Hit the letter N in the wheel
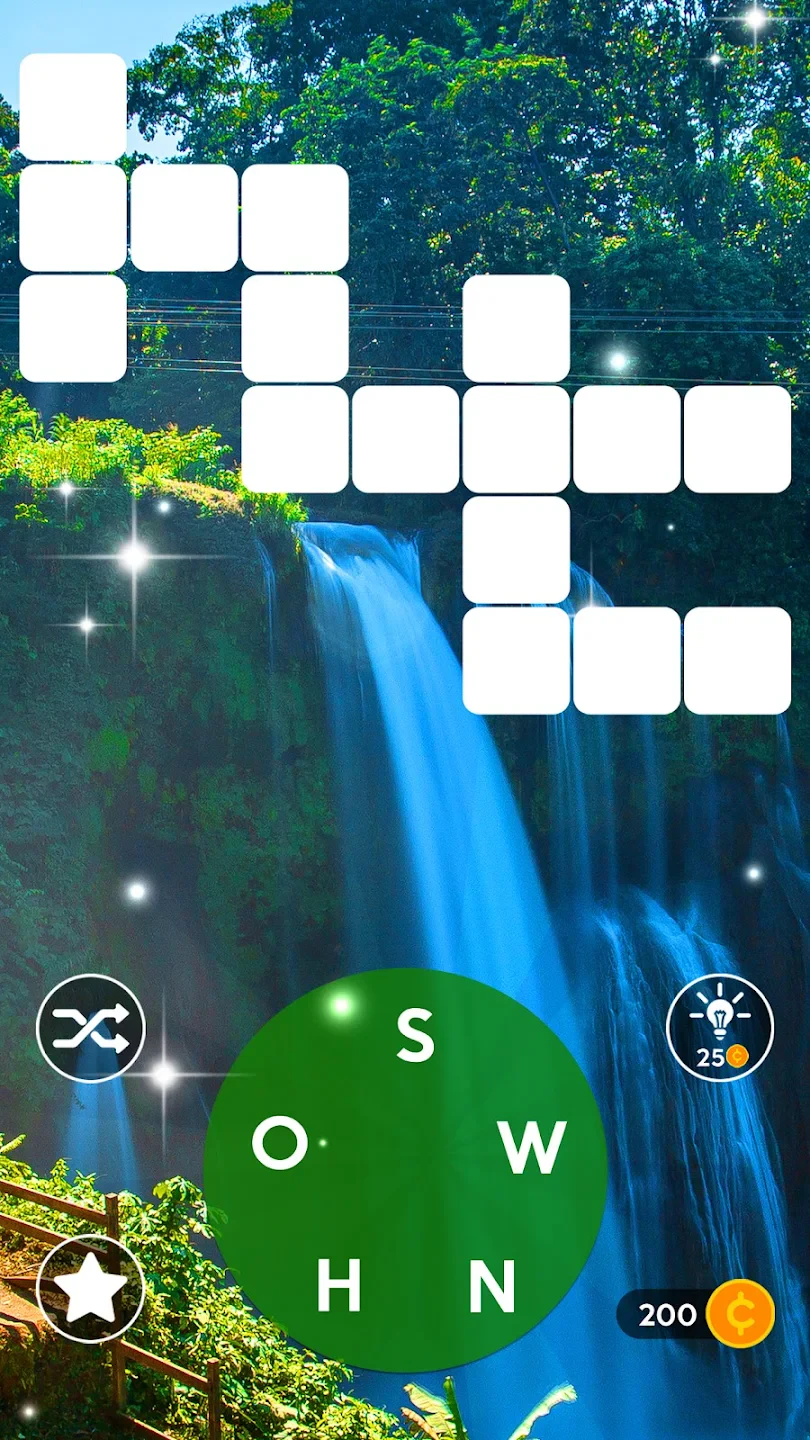Image resolution: width=810 pixels, height=1440 pixels. click(492, 1286)
